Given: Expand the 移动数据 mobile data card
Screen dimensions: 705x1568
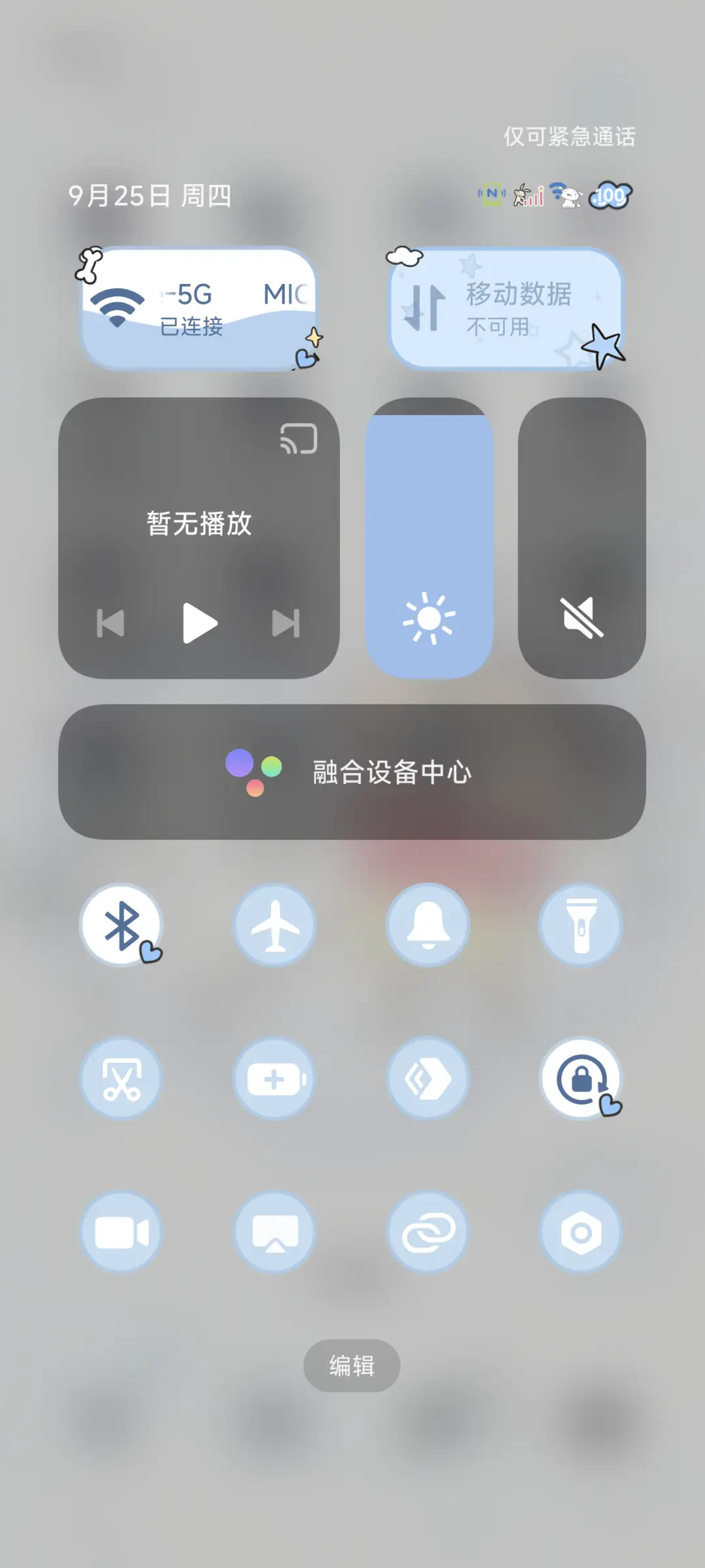Looking at the screenshot, I should click(506, 307).
